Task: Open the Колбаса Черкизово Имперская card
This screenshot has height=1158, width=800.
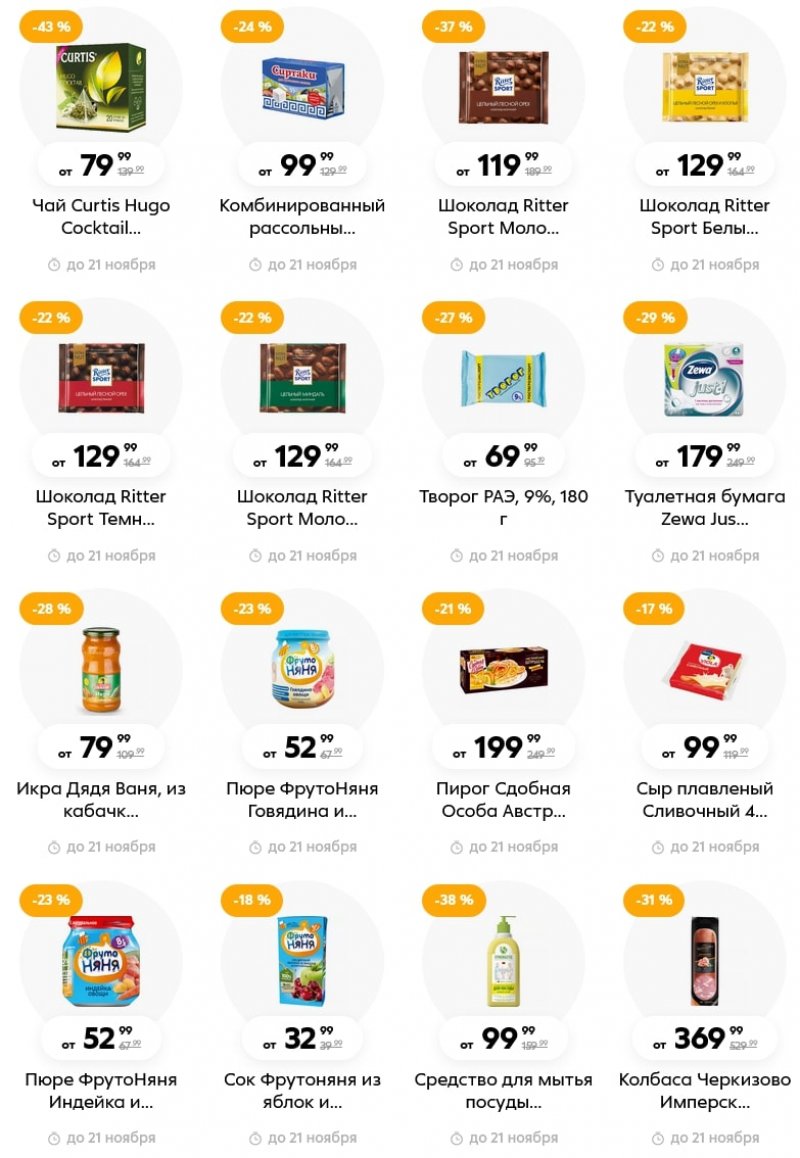Action: point(704,960)
